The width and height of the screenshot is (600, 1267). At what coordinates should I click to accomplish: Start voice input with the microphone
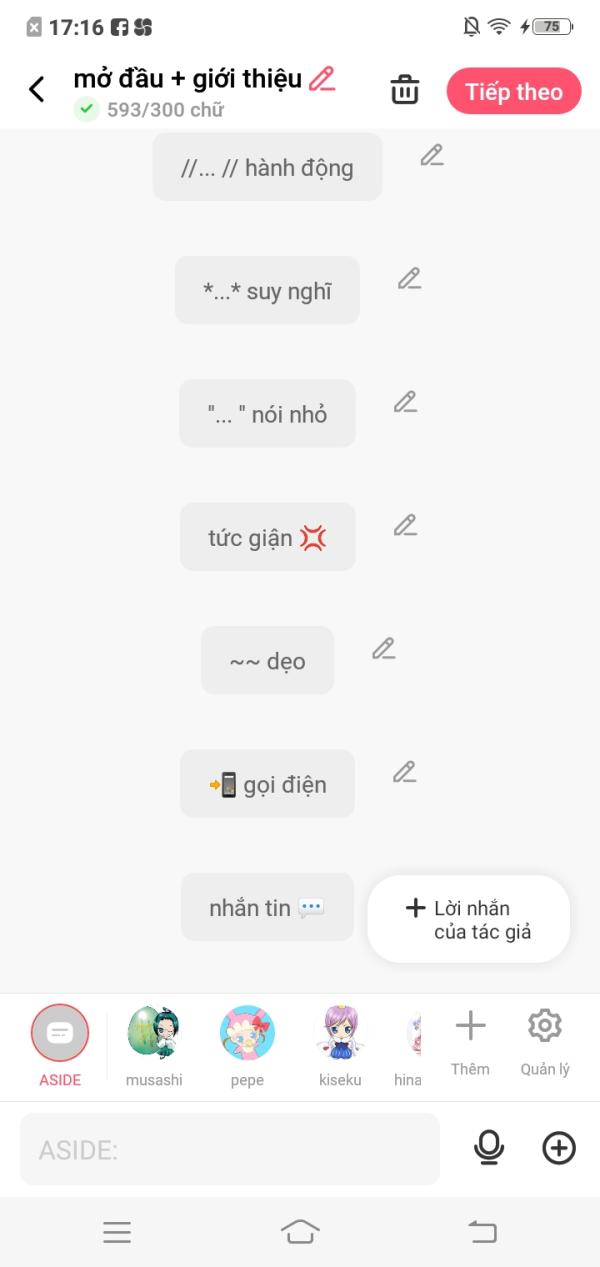coord(489,1148)
